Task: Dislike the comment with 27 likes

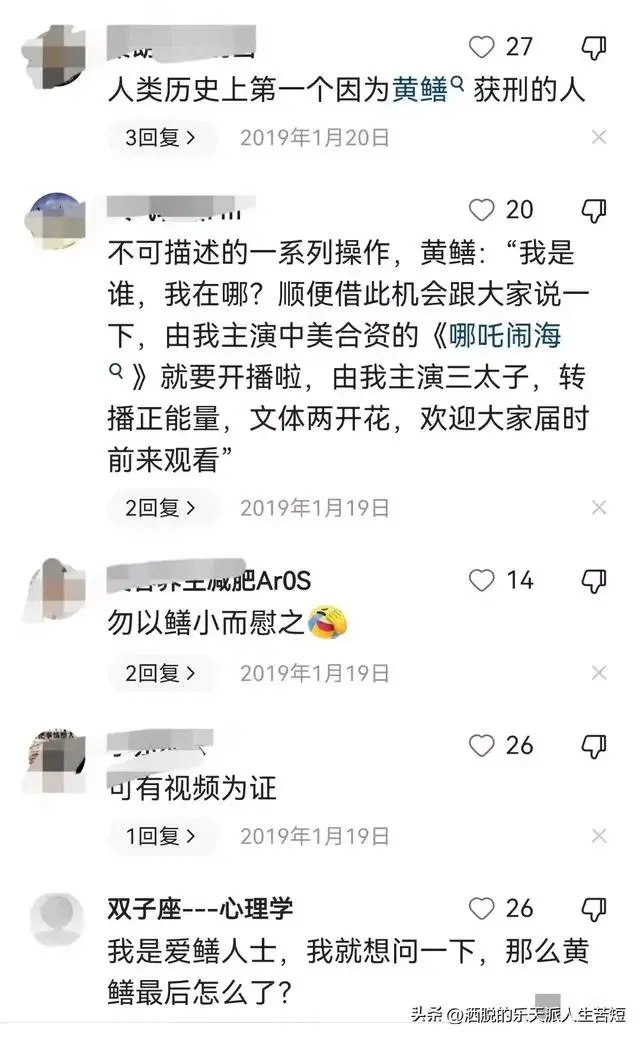Action: tap(595, 46)
